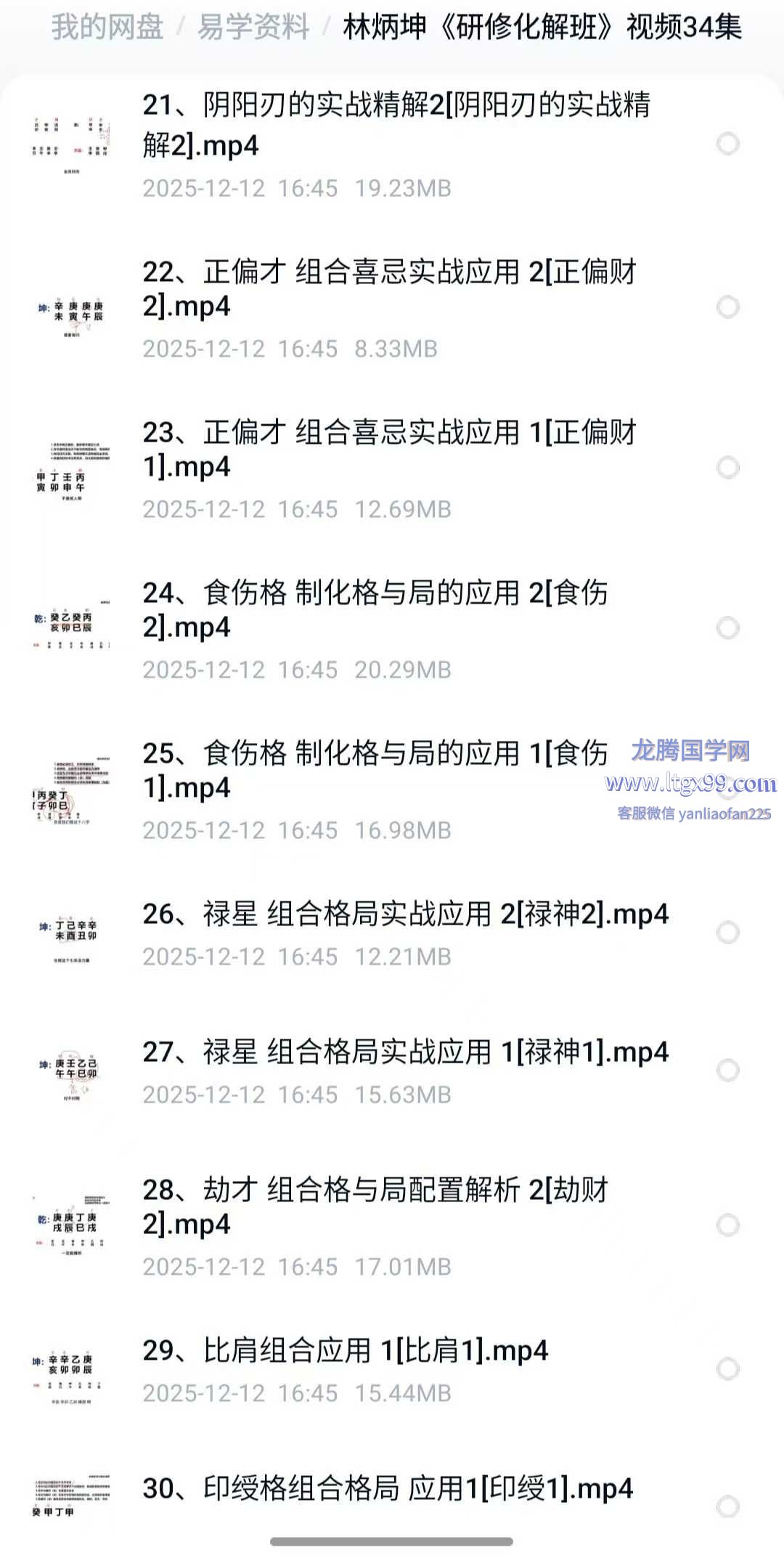Open video 21、阴阳刃的实战精解2

pos(396,125)
